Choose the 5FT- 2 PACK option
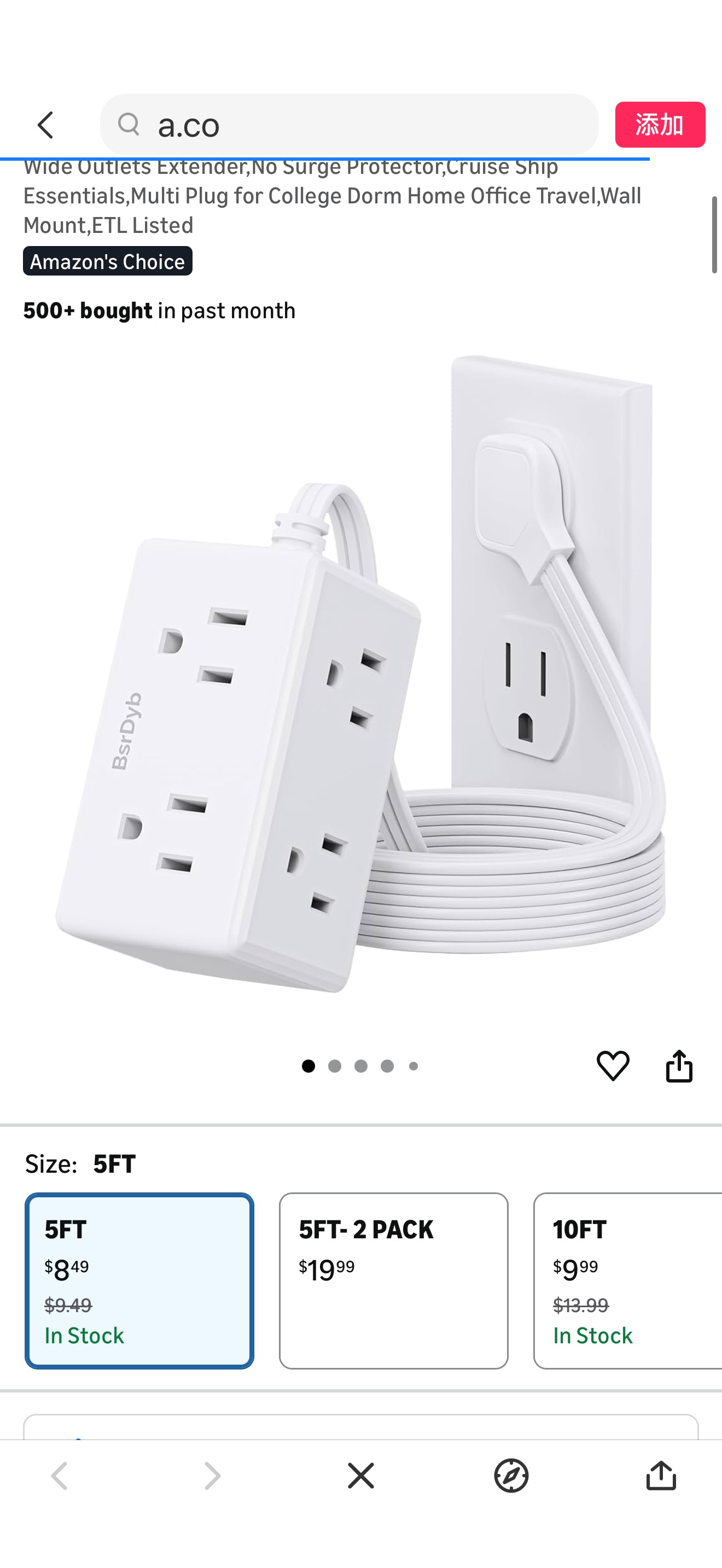722x1568 pixels. 393,1278
